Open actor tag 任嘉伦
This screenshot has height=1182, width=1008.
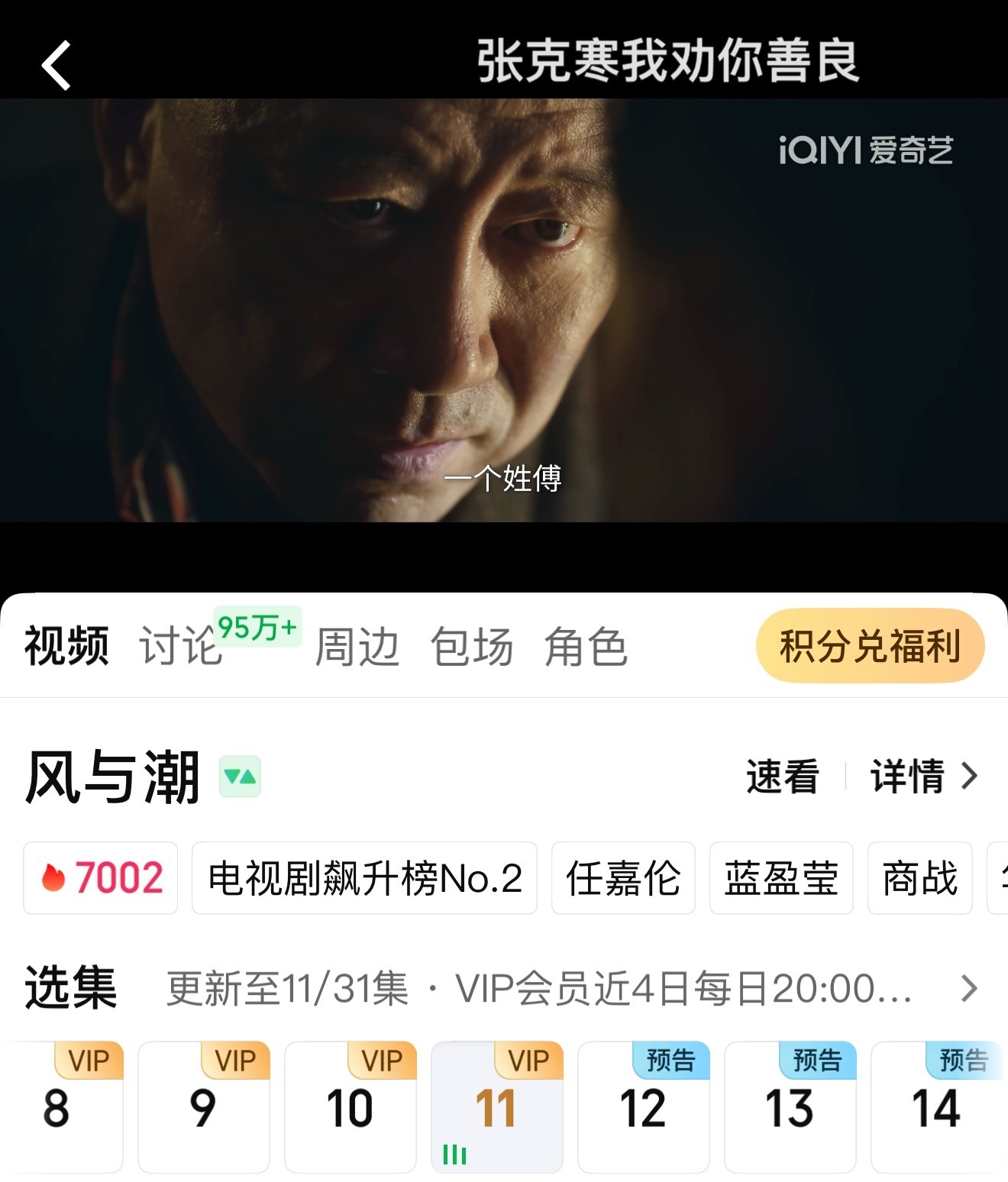pyautogui.click(x=623, y=880)
